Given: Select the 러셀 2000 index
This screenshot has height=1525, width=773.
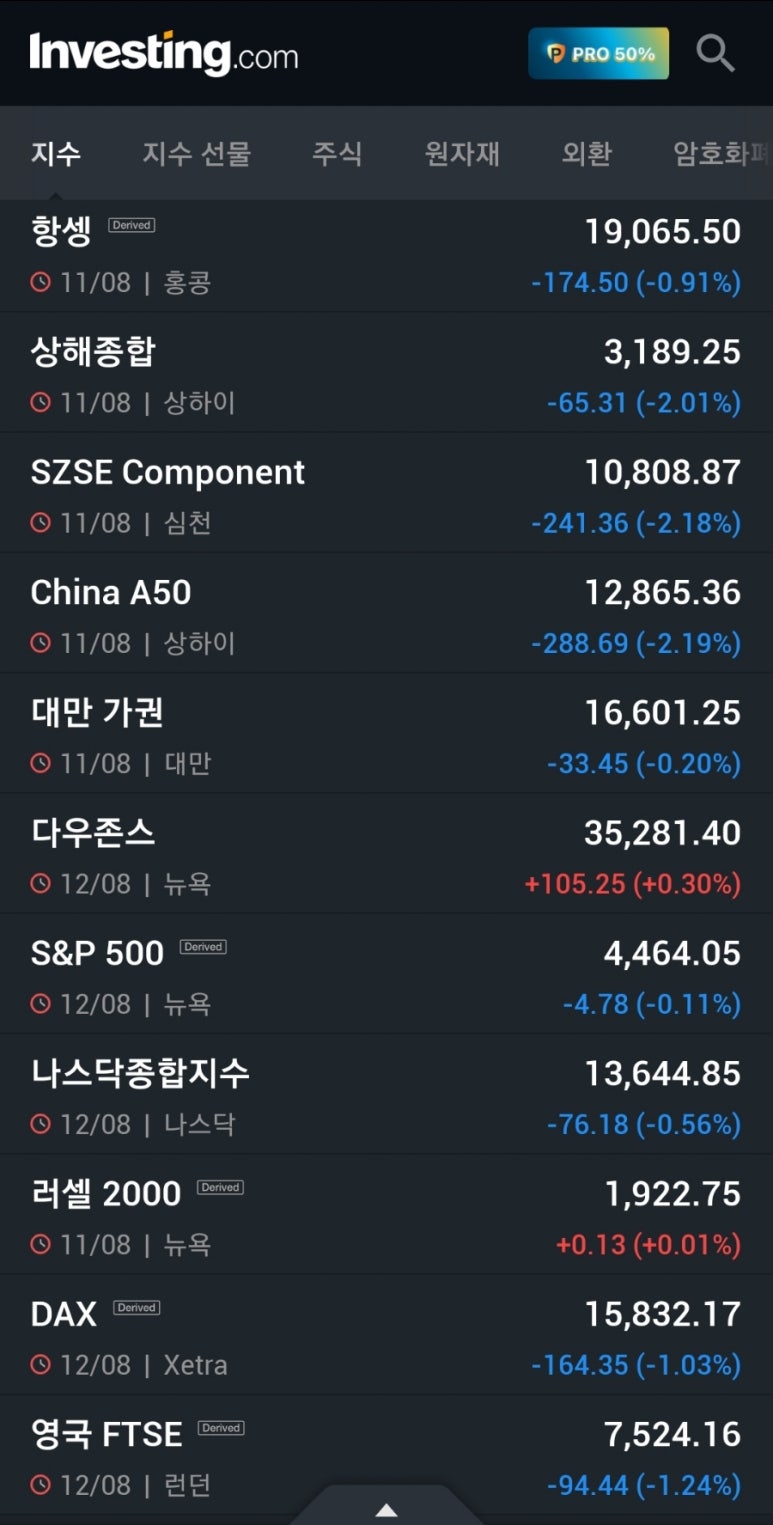Looking at the screenshot, I should (386, 1214).
